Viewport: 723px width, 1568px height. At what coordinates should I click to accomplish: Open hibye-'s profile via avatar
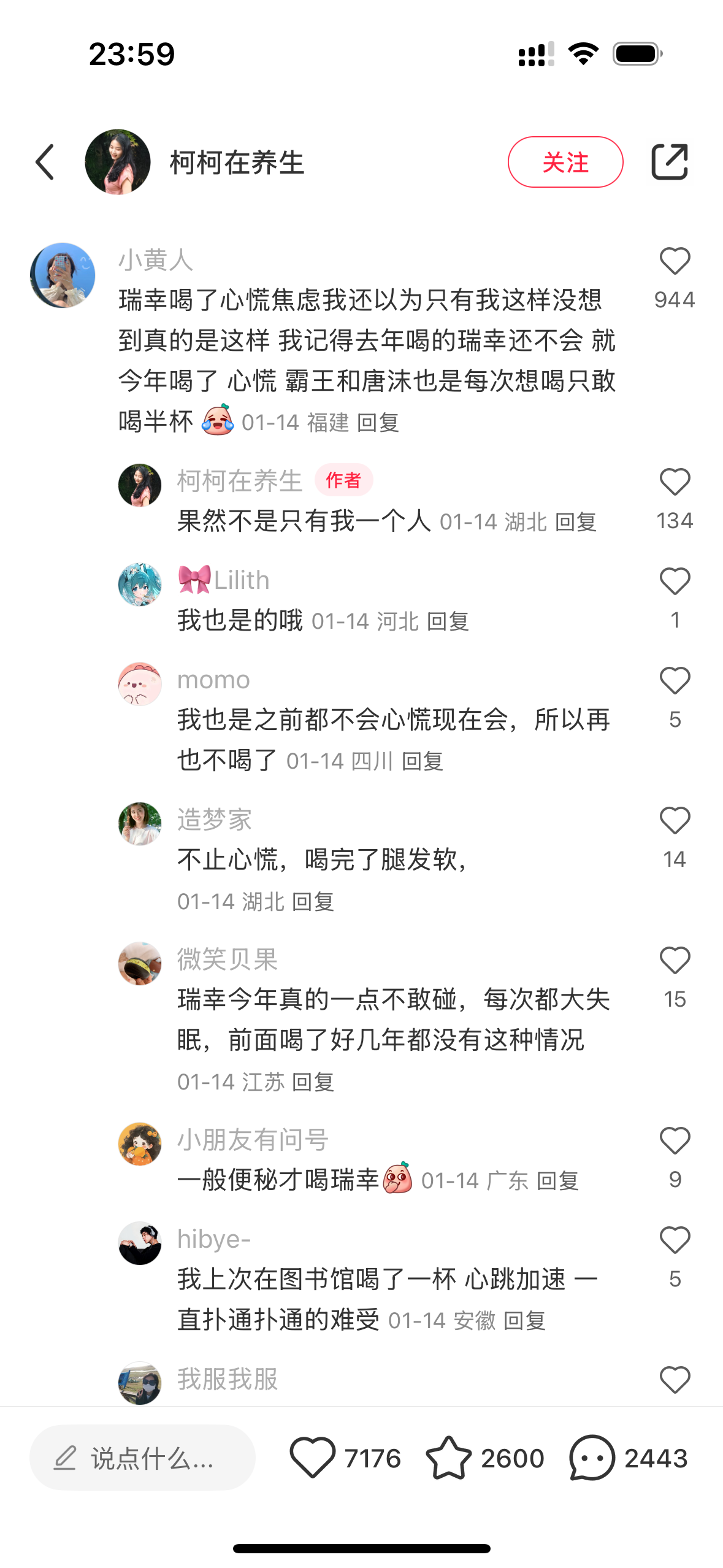140,1243
